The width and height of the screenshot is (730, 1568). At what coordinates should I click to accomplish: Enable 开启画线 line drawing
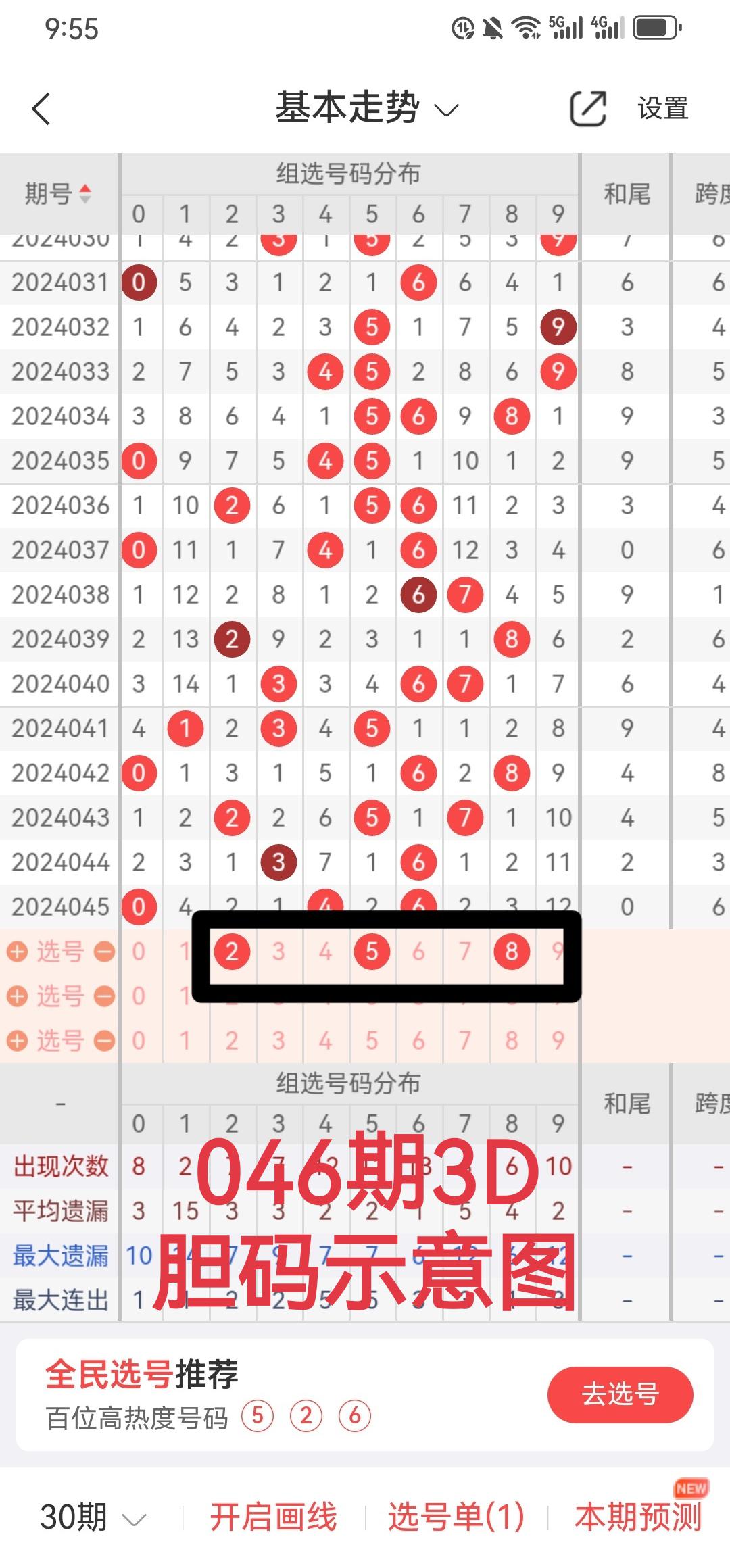(x=273, y=1517)
